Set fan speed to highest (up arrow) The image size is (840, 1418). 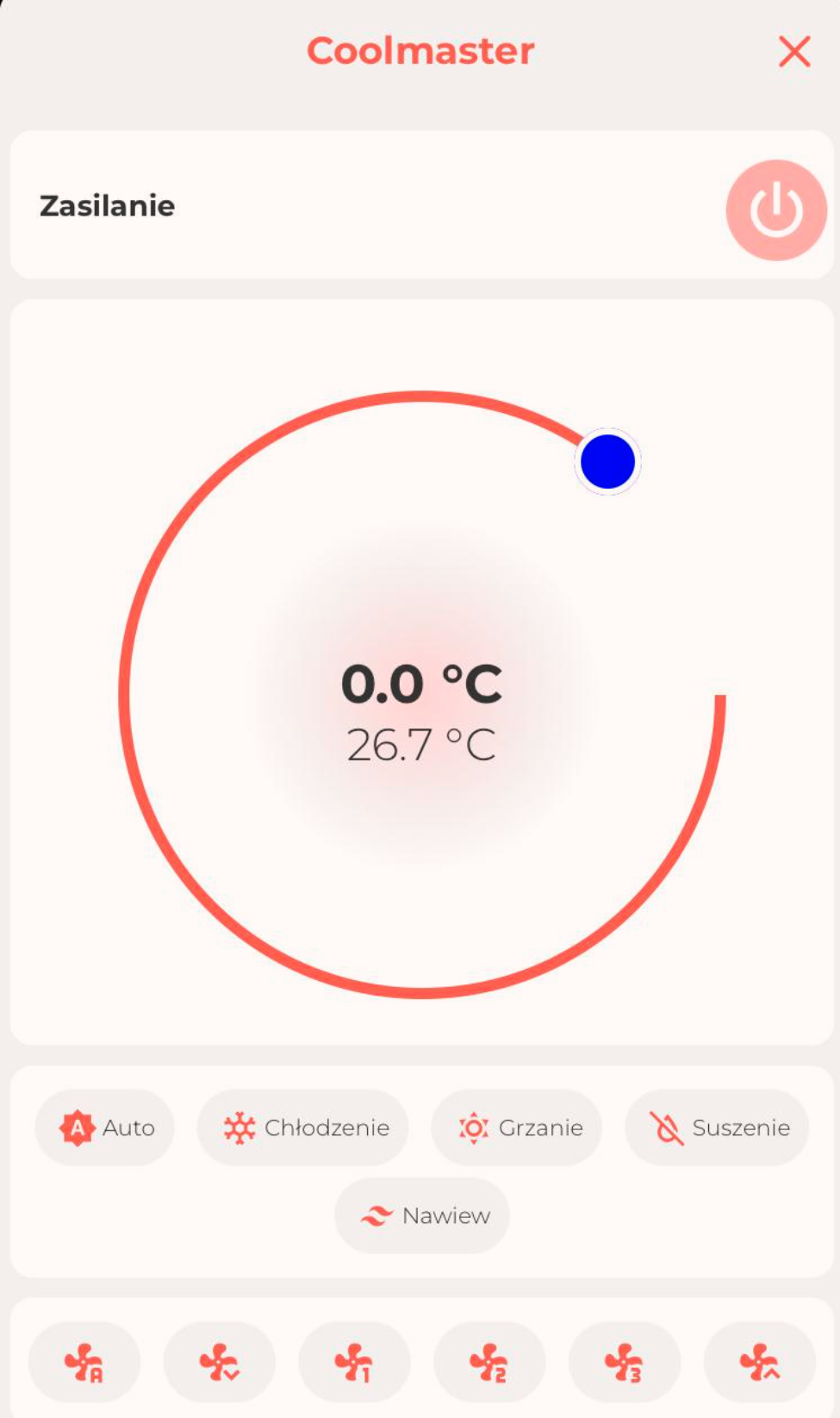coord(760,1362)
